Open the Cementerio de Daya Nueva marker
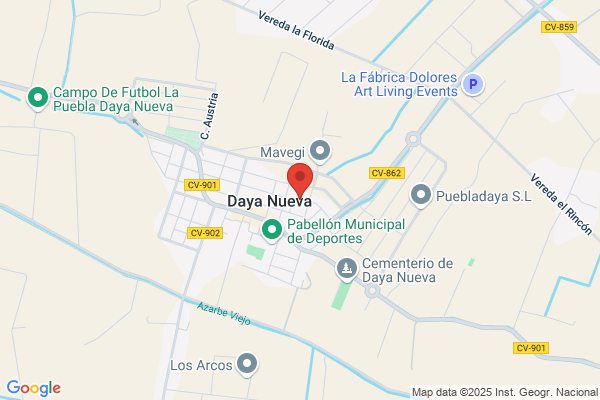Image resolution: width=600 pixels, height=400 pixels. click(347, 269)
